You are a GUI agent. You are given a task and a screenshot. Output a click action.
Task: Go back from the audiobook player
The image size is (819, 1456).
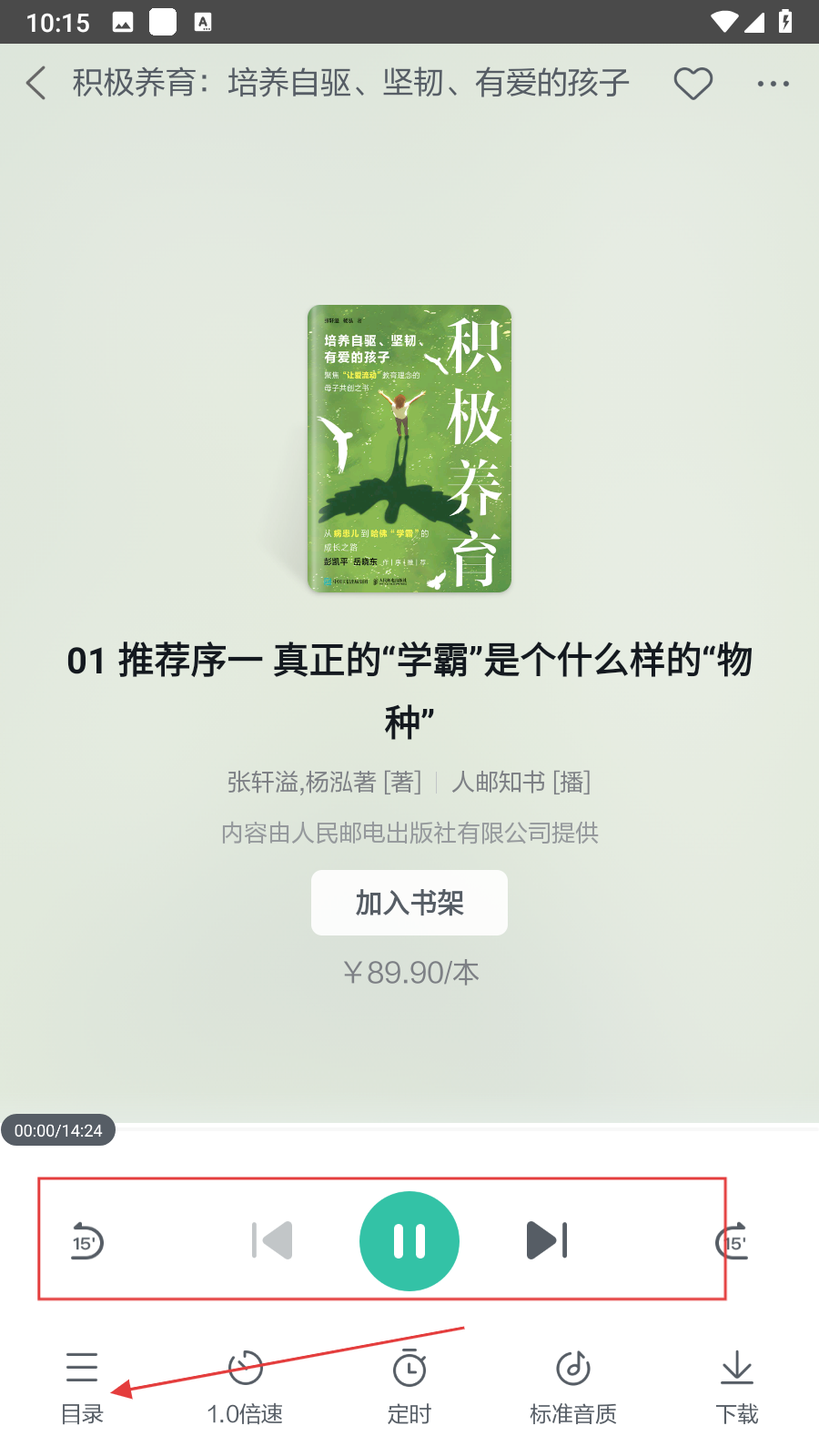36,83
